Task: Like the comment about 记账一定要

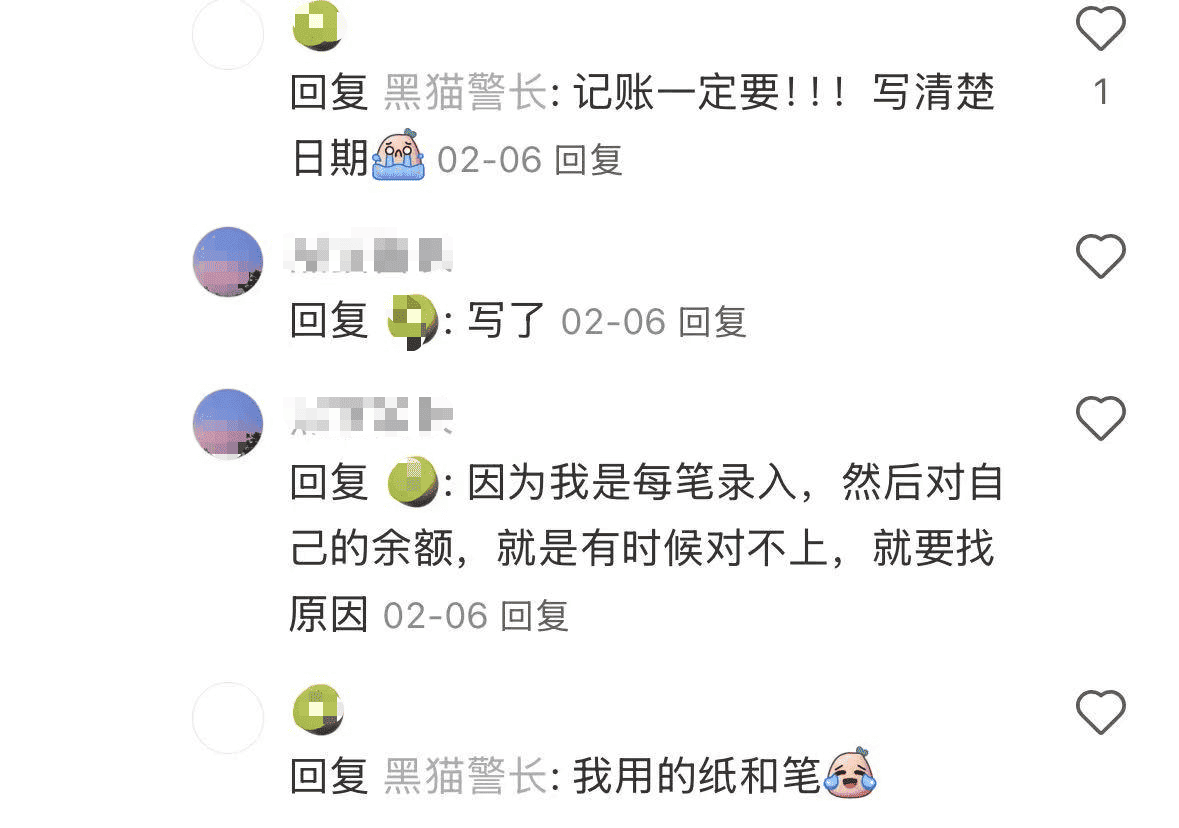Action: pos(1100,30)
